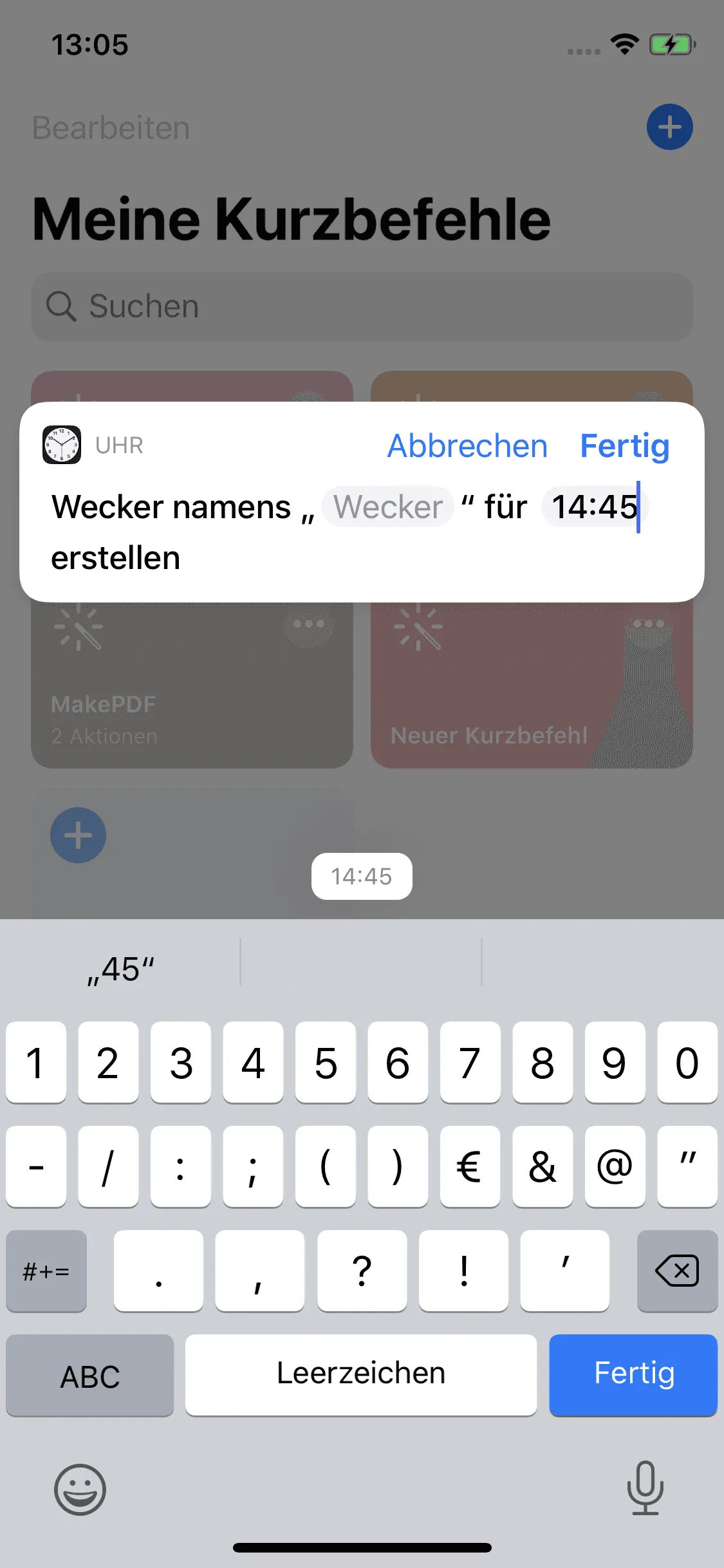Tap the Leerzeichen space bar
Screen dimensions: 724x1568
[361, 1374]
